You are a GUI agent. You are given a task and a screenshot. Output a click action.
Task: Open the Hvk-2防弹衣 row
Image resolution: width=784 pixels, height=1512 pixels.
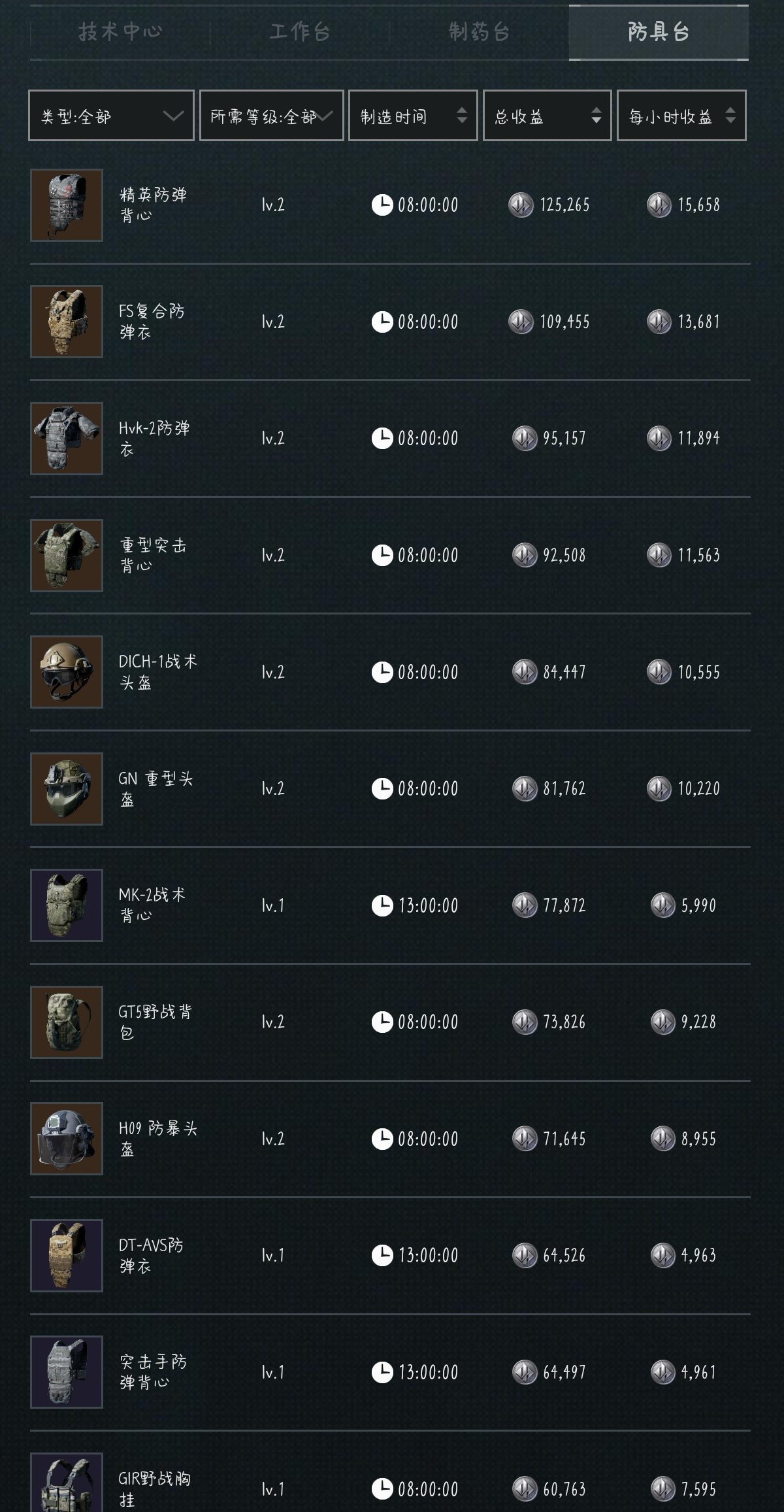pyautogui.click(x=390, y=439)
